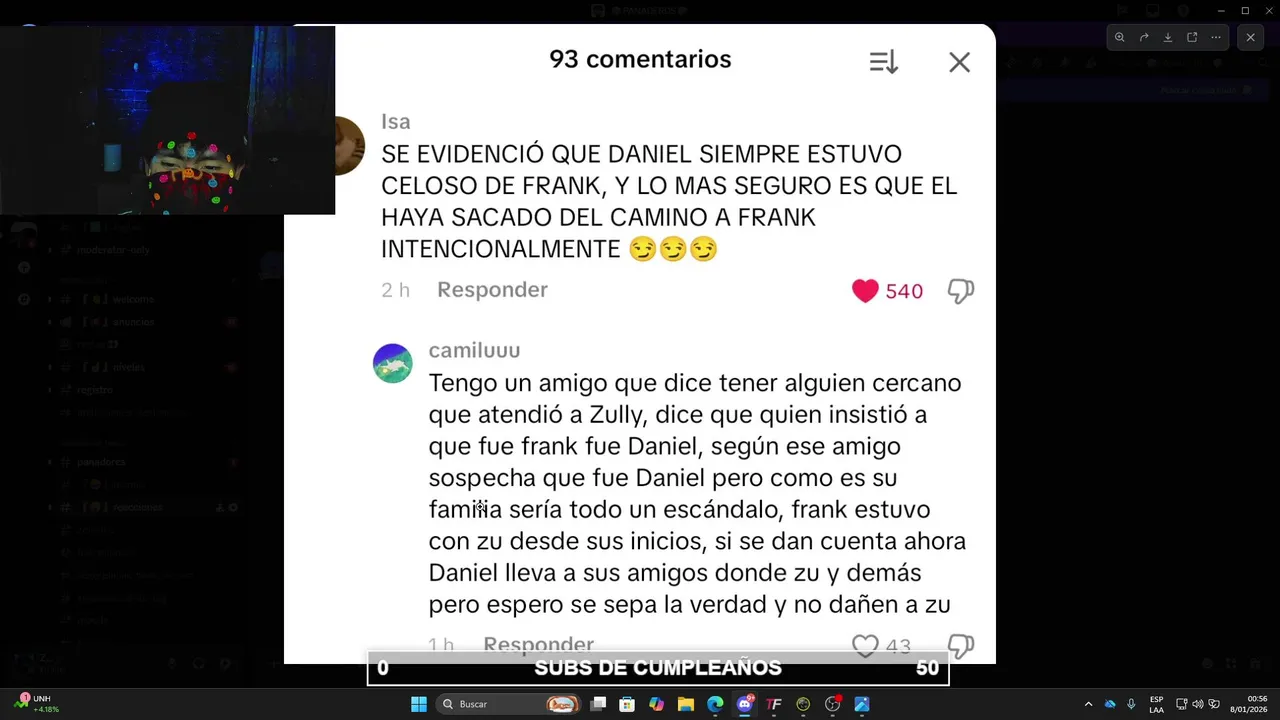
Task: Open Isa's username link
Action: [x=395, y=122]
